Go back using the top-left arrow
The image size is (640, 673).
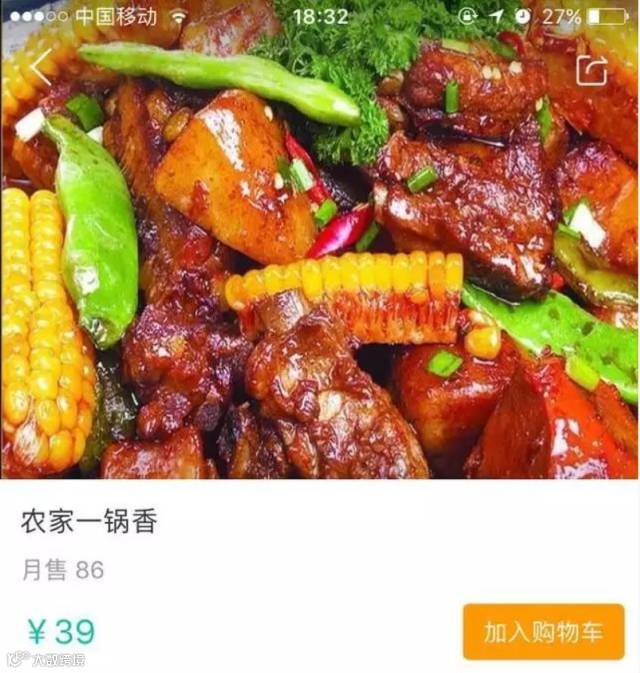[x=41, y=68]
